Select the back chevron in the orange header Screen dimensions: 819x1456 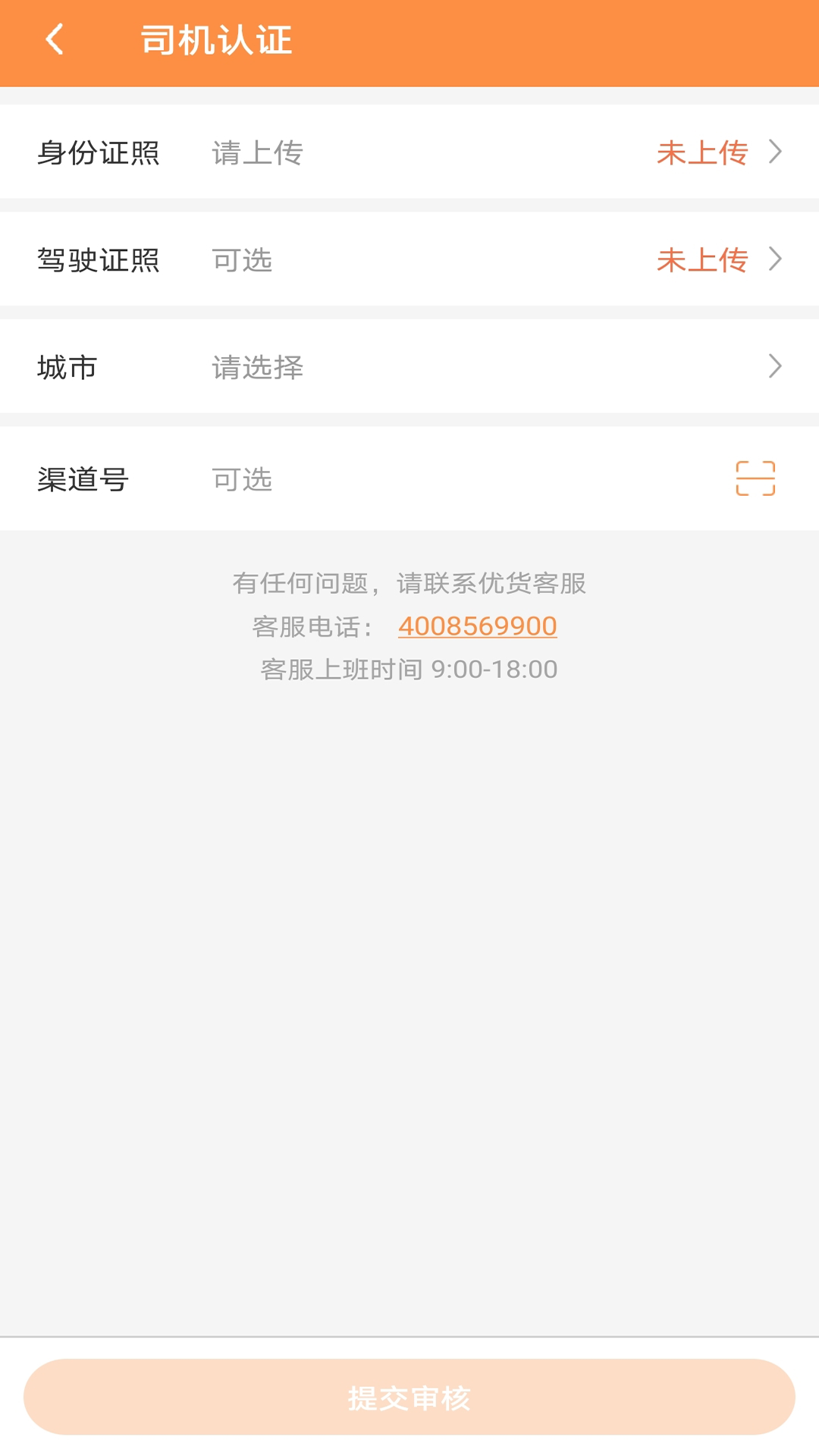pos(55,40)
